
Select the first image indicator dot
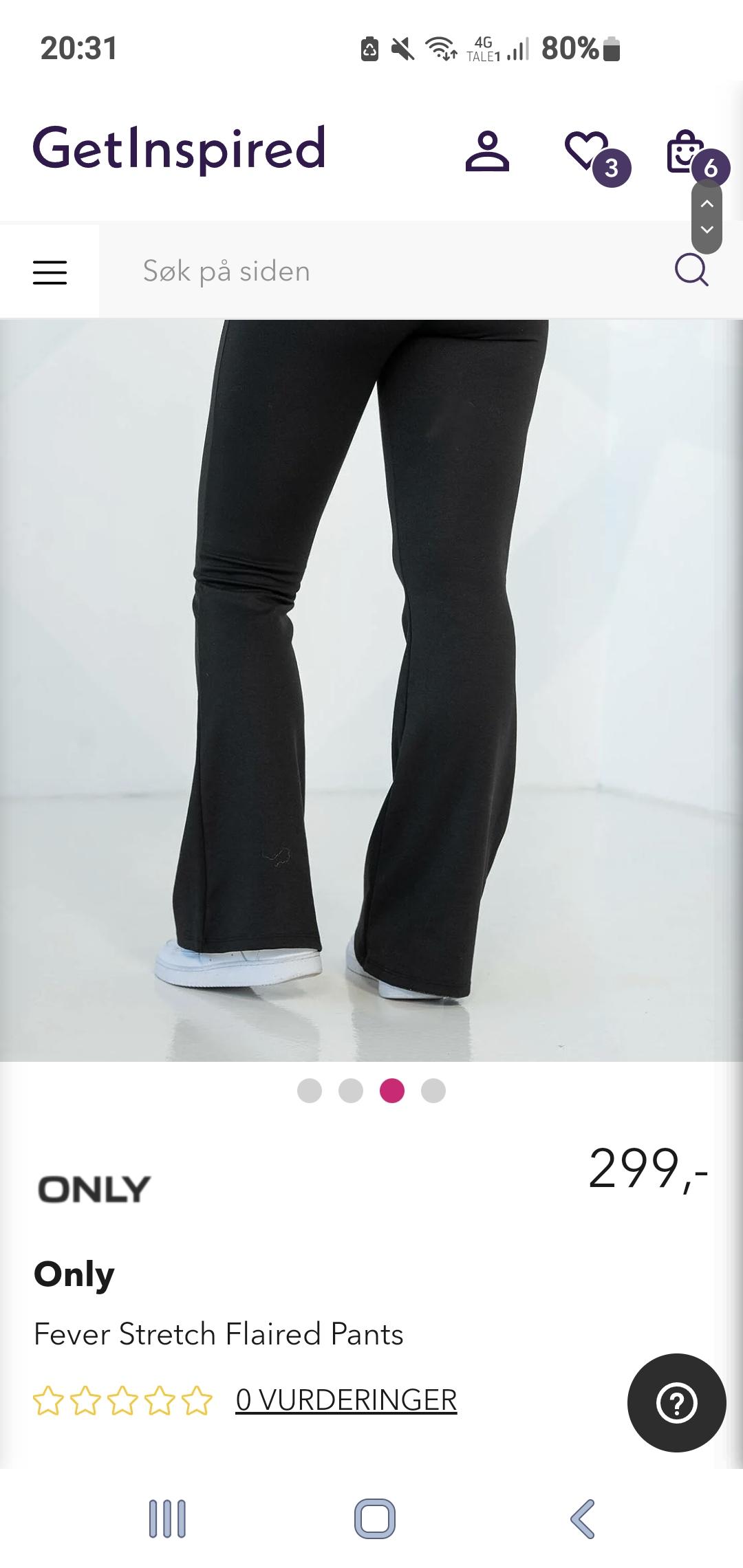(310, 1091)
